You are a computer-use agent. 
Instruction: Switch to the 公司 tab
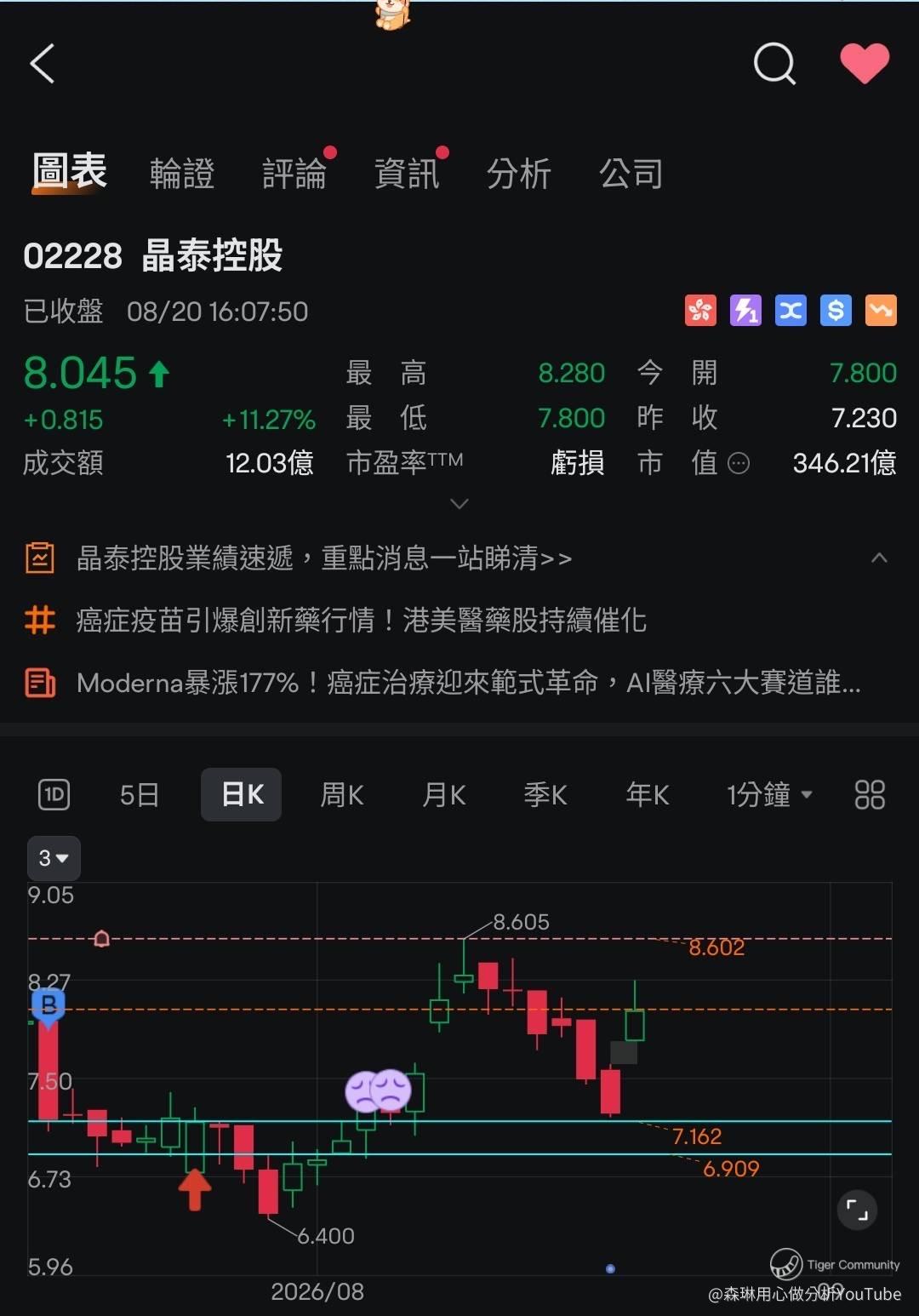point(631,174)
